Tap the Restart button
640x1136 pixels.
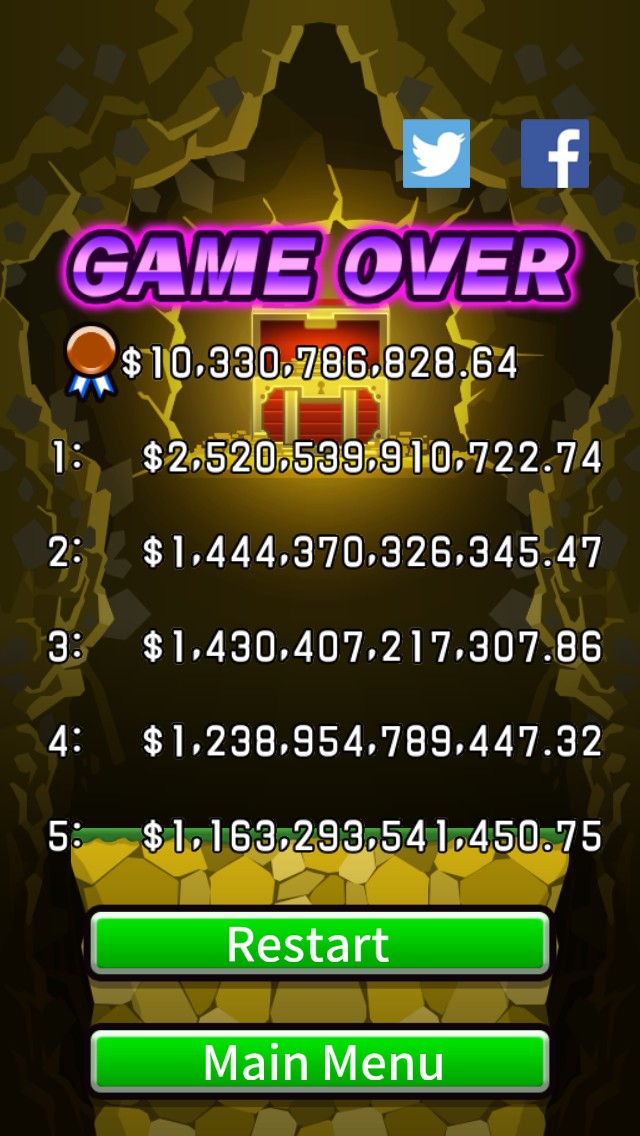[x=320, y=943]
